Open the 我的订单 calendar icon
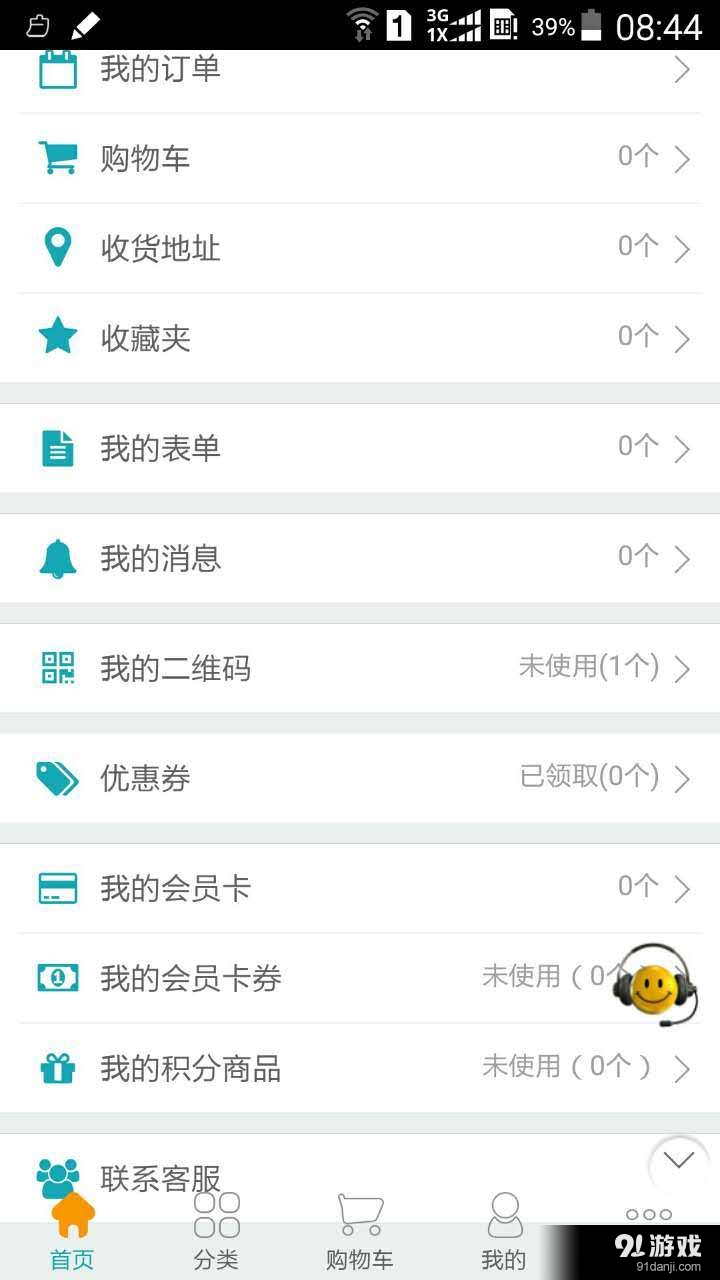The image size is (720, 1280). (x=57, y=68)
